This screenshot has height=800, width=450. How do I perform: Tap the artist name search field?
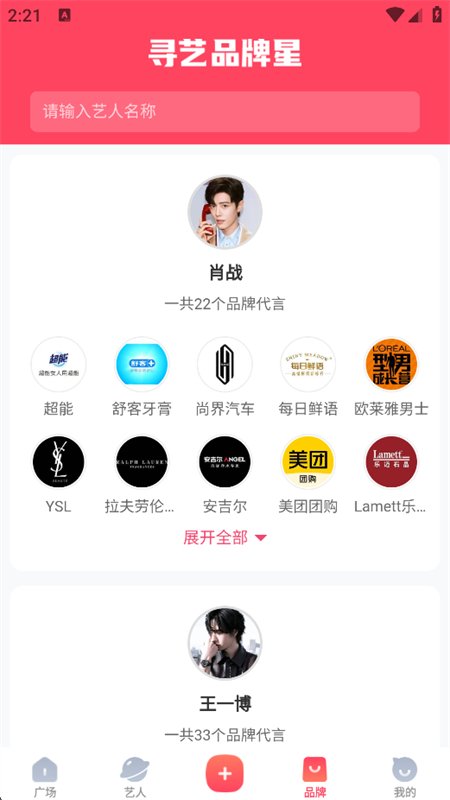pyautogui.click(x=225, y=112)
